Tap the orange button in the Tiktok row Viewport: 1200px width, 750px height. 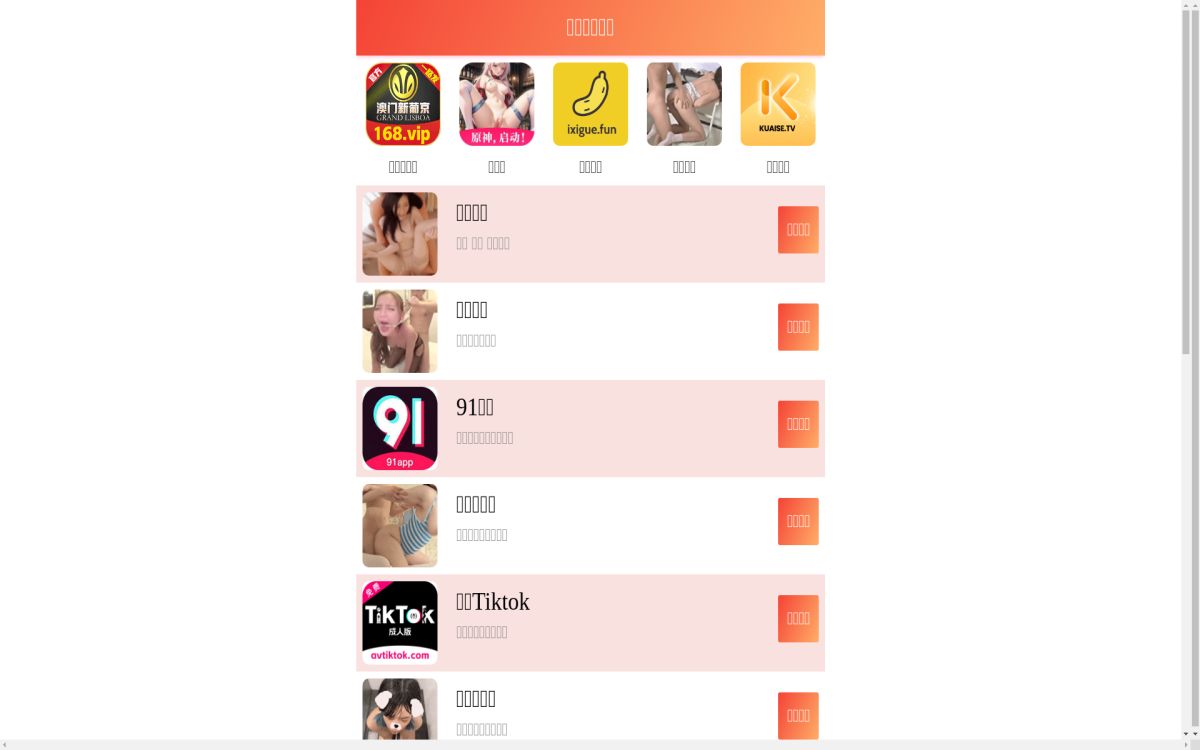tap(798, 618)
